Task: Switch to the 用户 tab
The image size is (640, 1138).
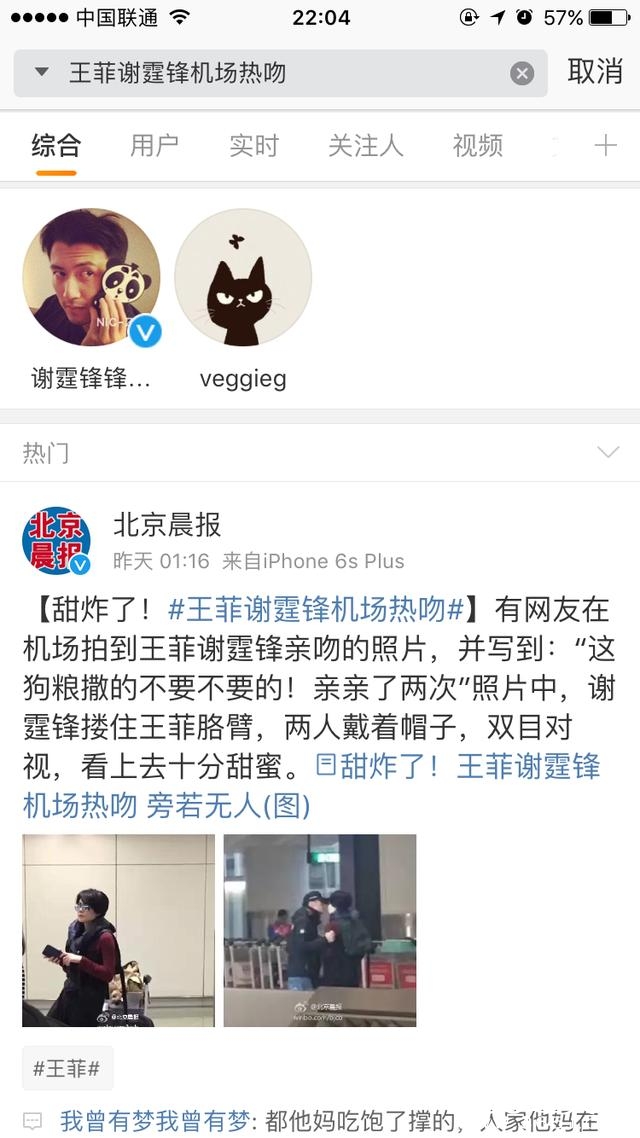Action: 154,146
